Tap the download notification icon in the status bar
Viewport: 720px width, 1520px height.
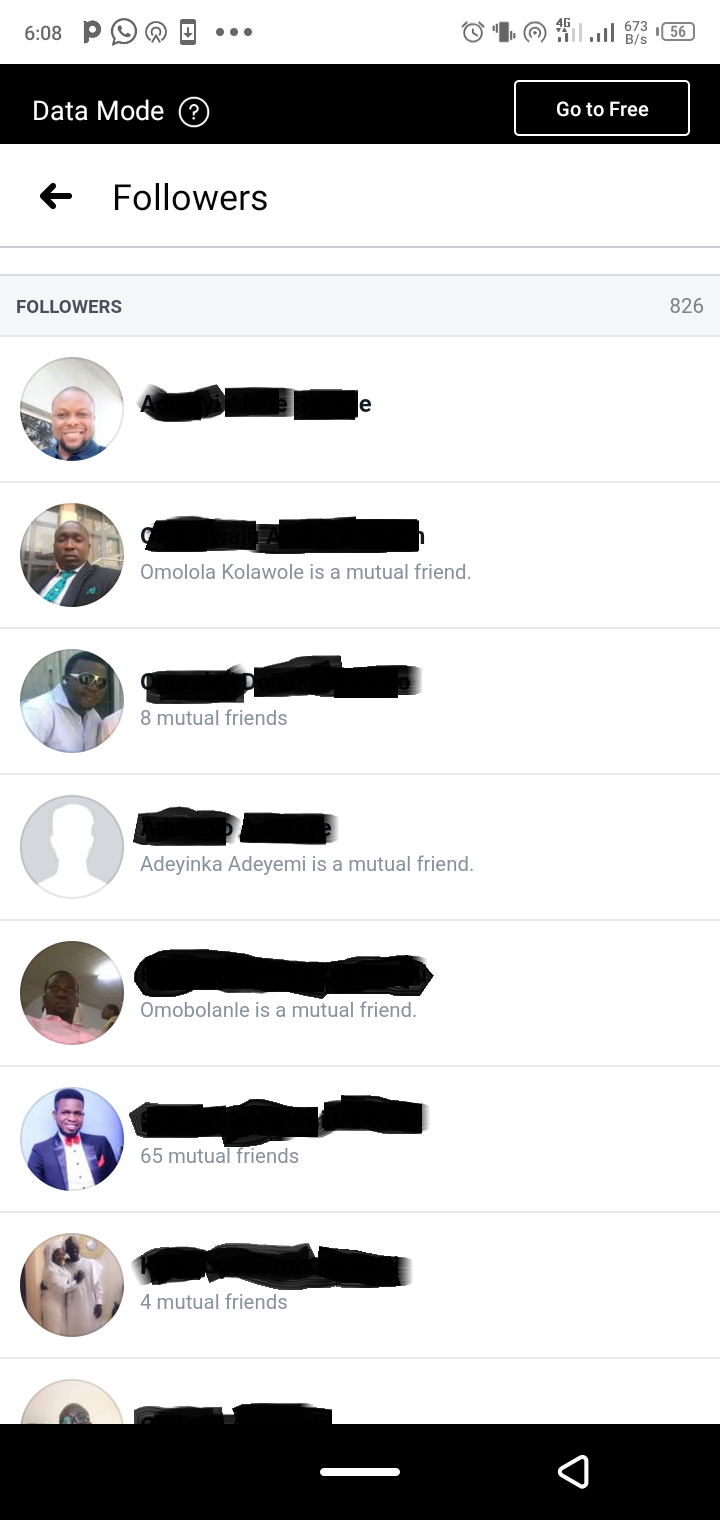tap(188, 31)
